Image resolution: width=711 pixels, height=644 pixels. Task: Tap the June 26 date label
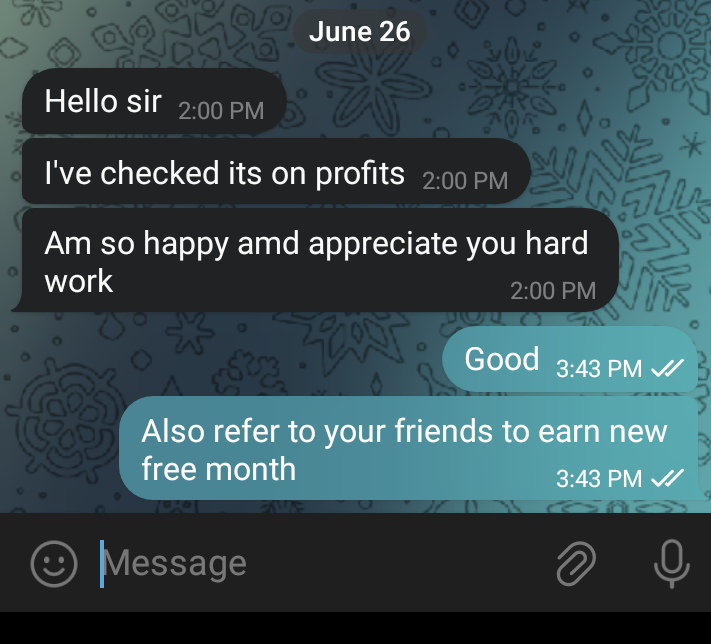[360, 32]
